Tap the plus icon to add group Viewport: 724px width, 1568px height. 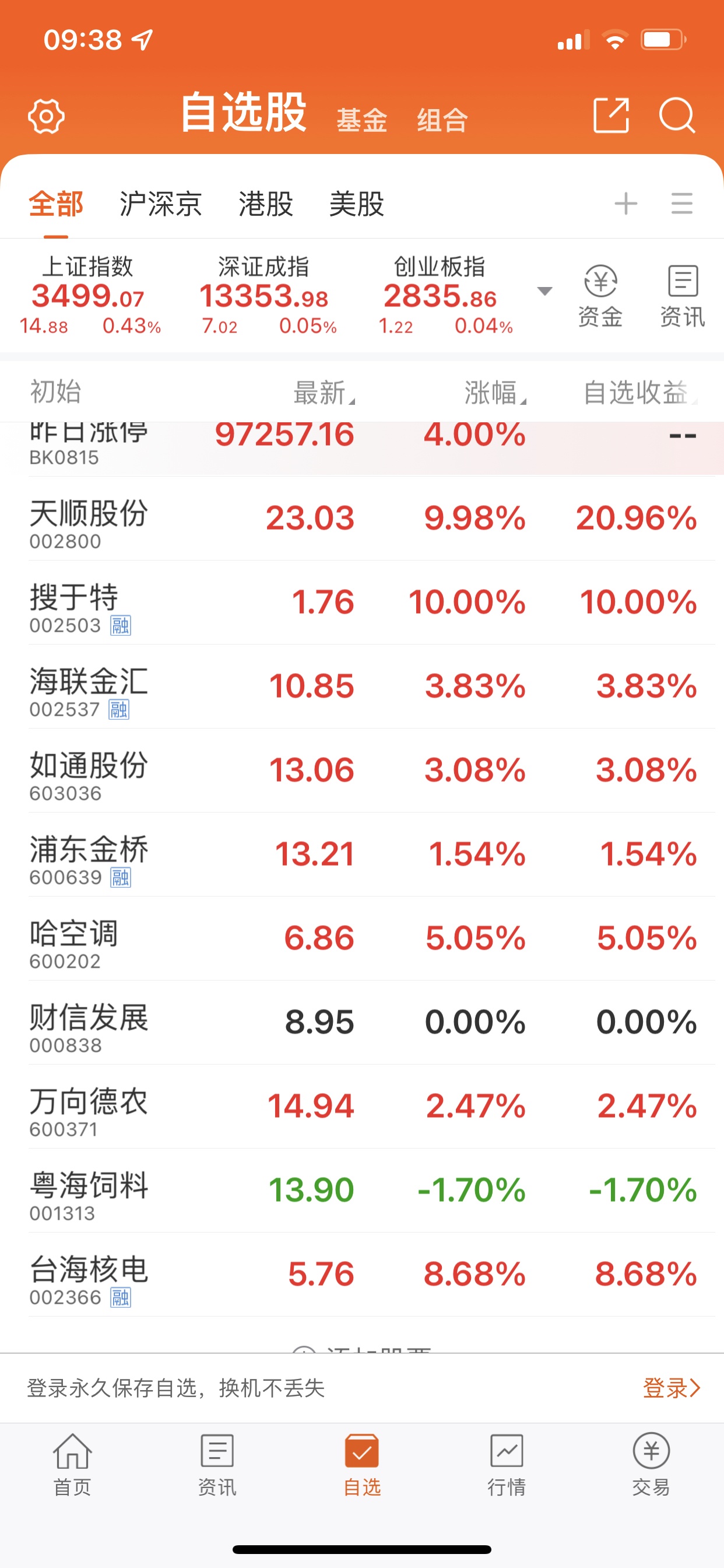point(626,204)
